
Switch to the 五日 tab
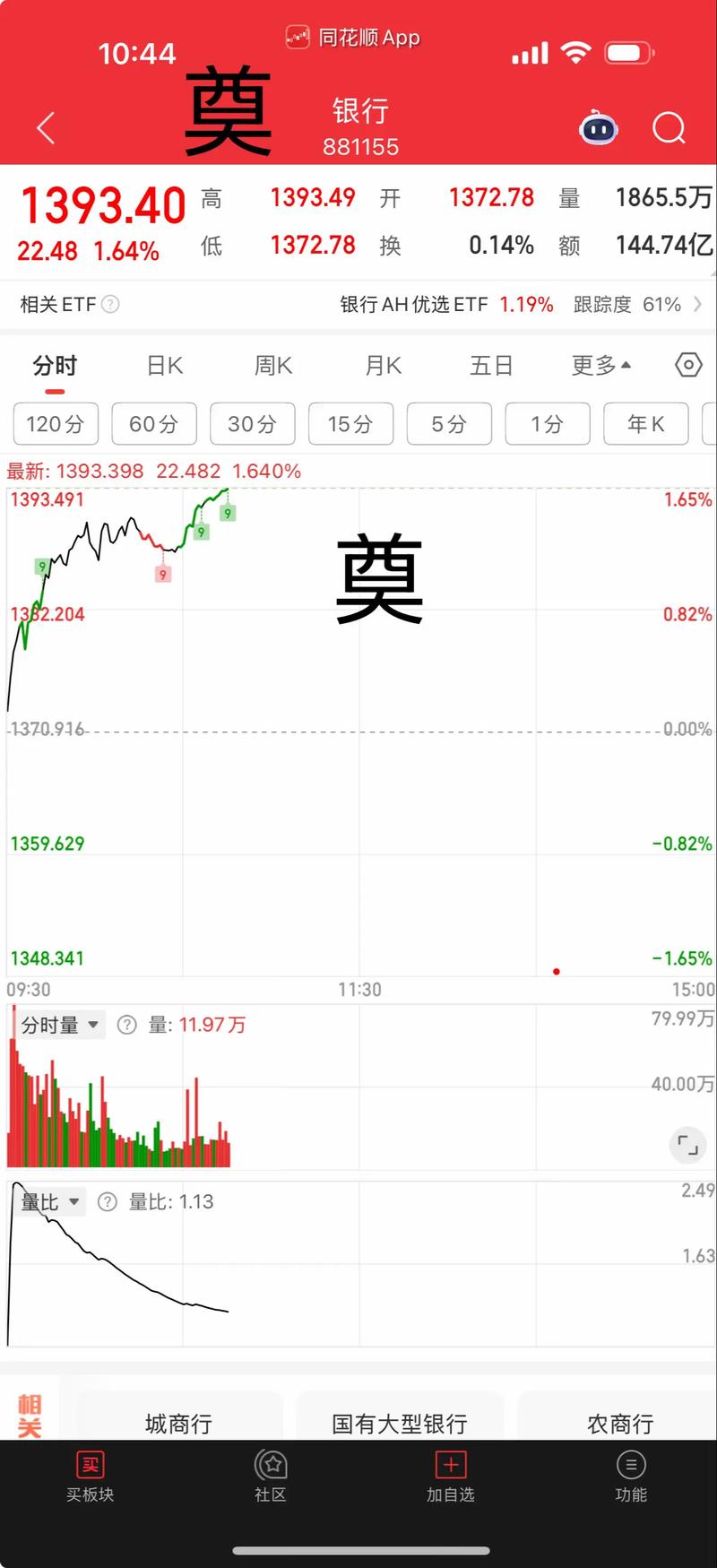pos(491,365)
